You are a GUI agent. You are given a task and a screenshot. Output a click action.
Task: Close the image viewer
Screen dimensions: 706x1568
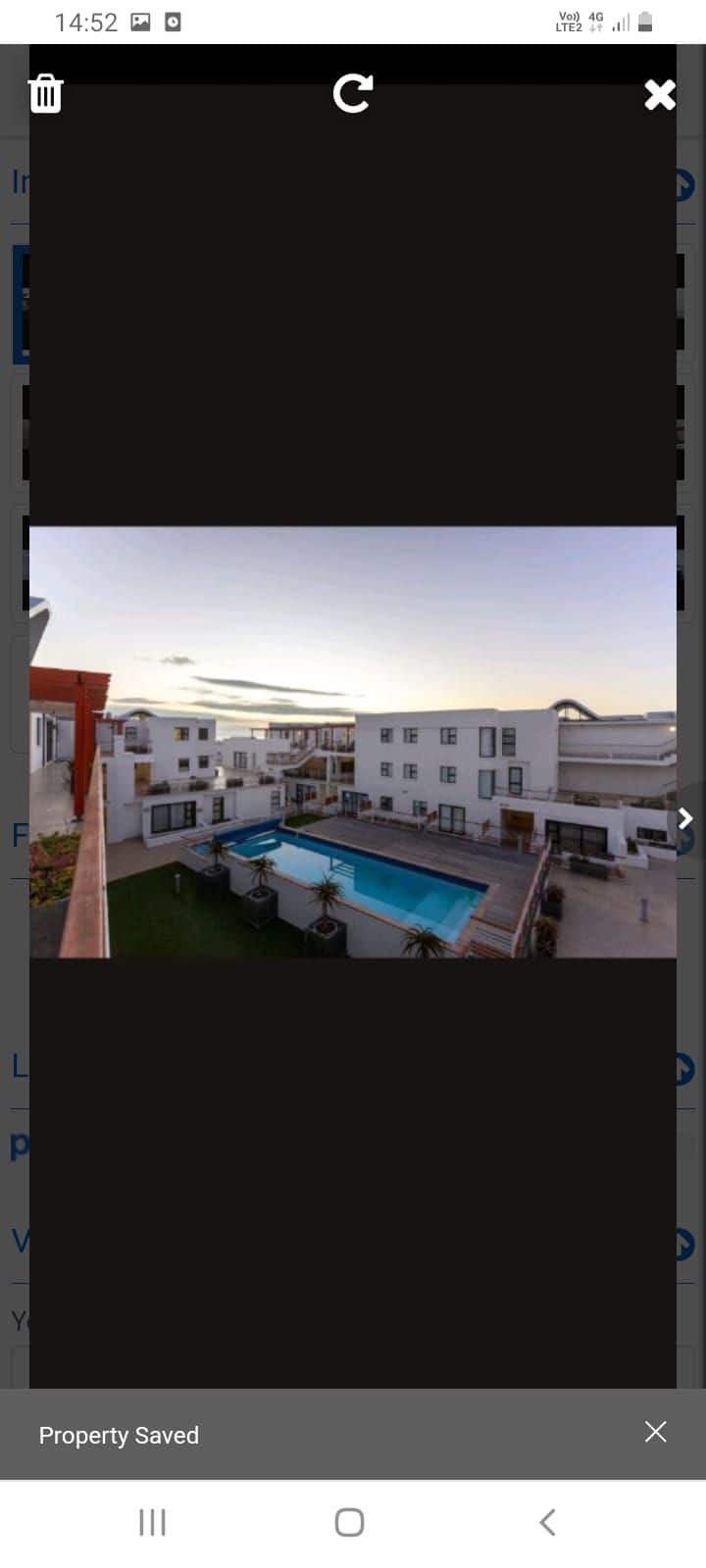[x=660, y=94]
